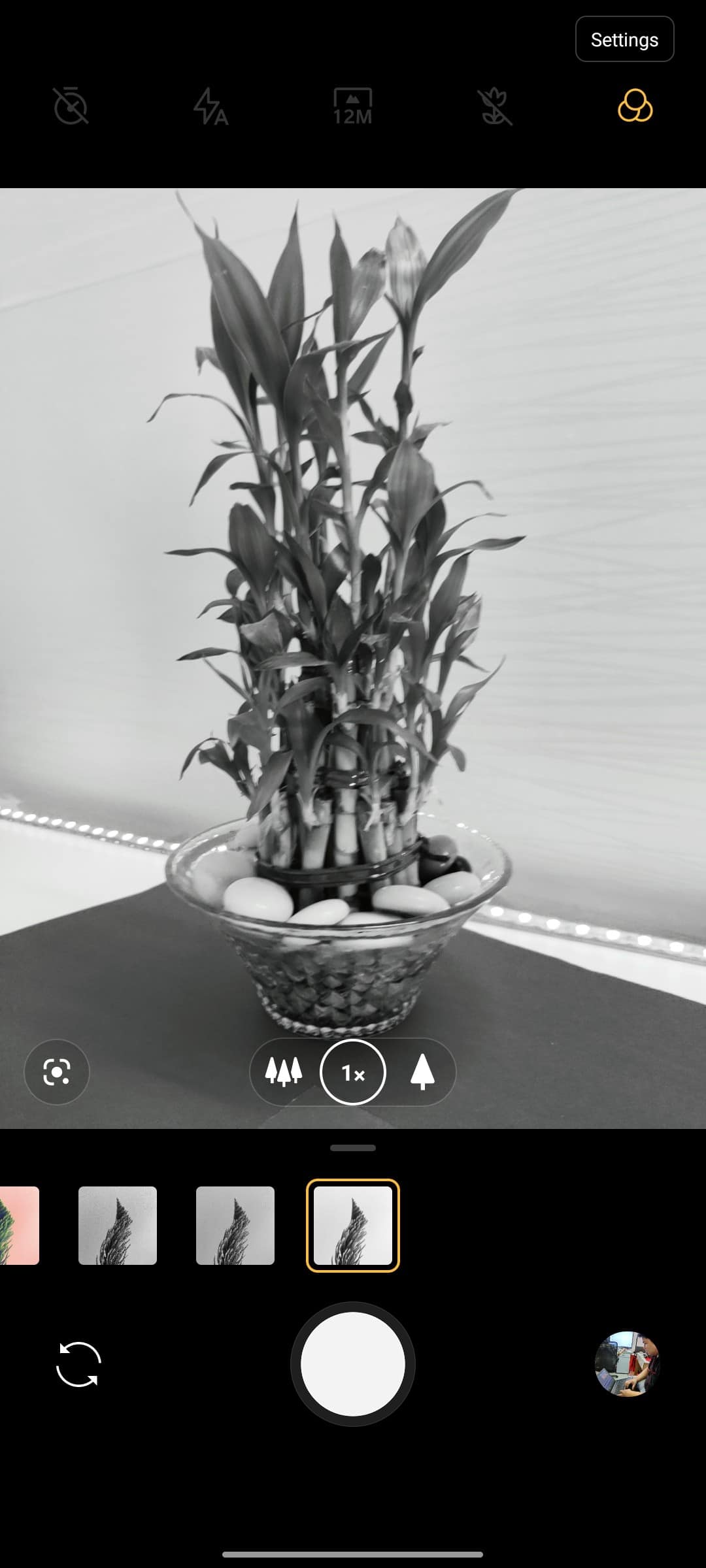
Task: Open camera Settings
Action: point(624,39)
